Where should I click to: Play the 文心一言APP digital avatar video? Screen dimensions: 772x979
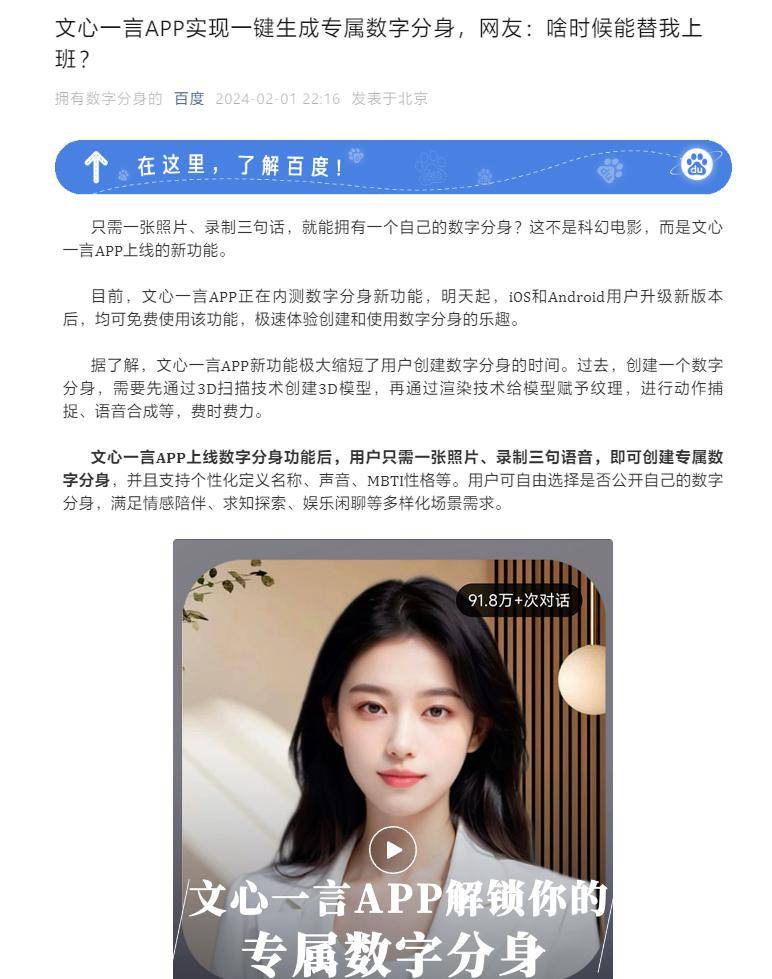(392, 850)
